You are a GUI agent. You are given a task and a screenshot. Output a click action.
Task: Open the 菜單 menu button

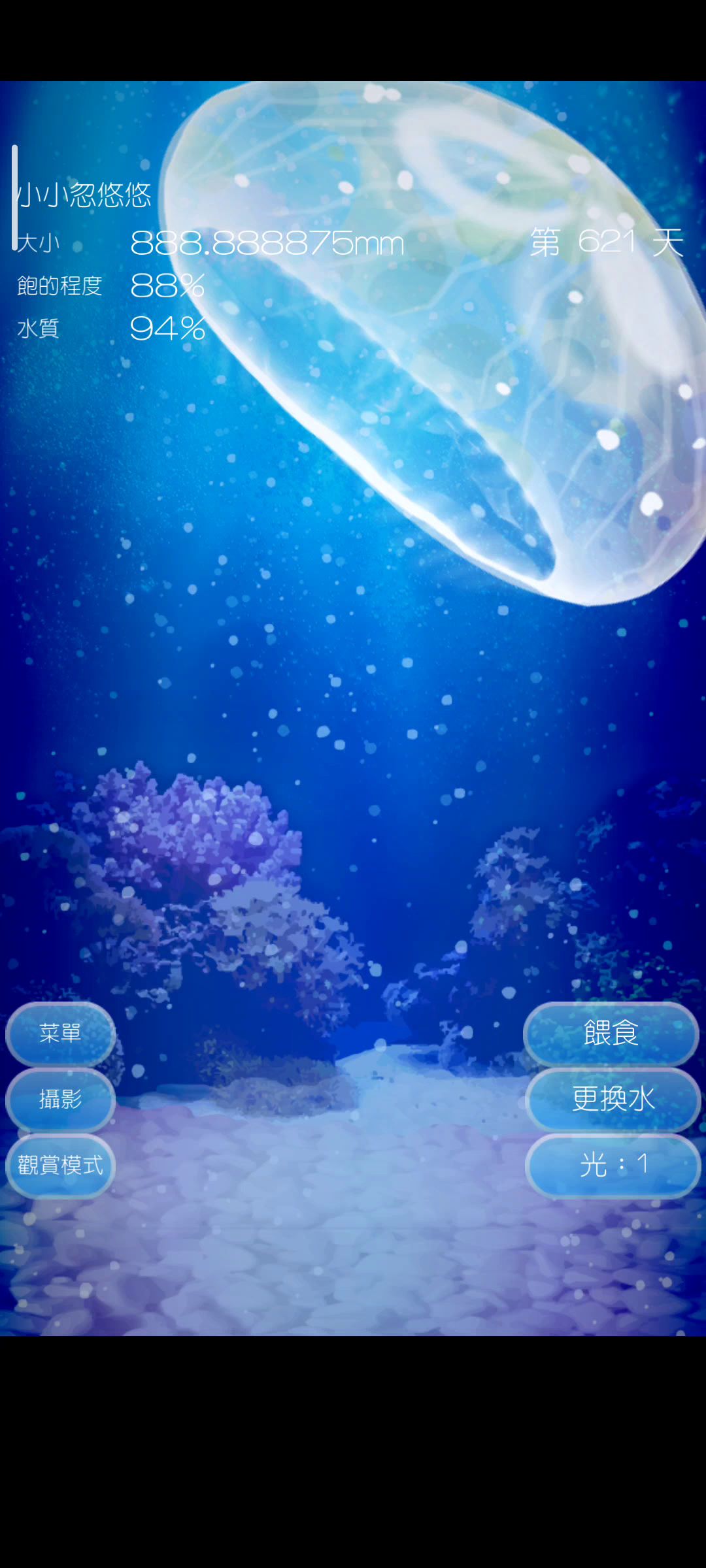coord(60,1033)
